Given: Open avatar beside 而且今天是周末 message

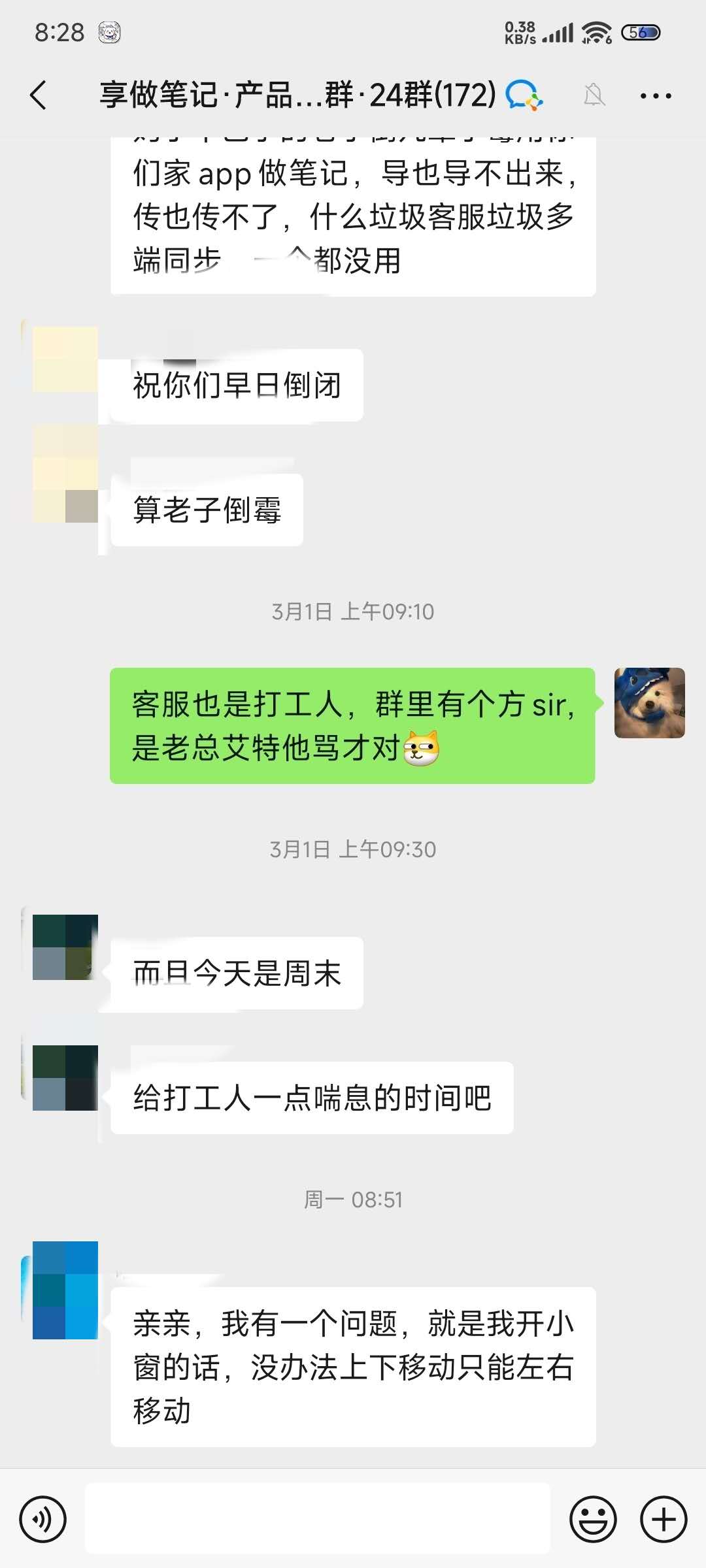Looking at the screenshot, I should [65, 947].
